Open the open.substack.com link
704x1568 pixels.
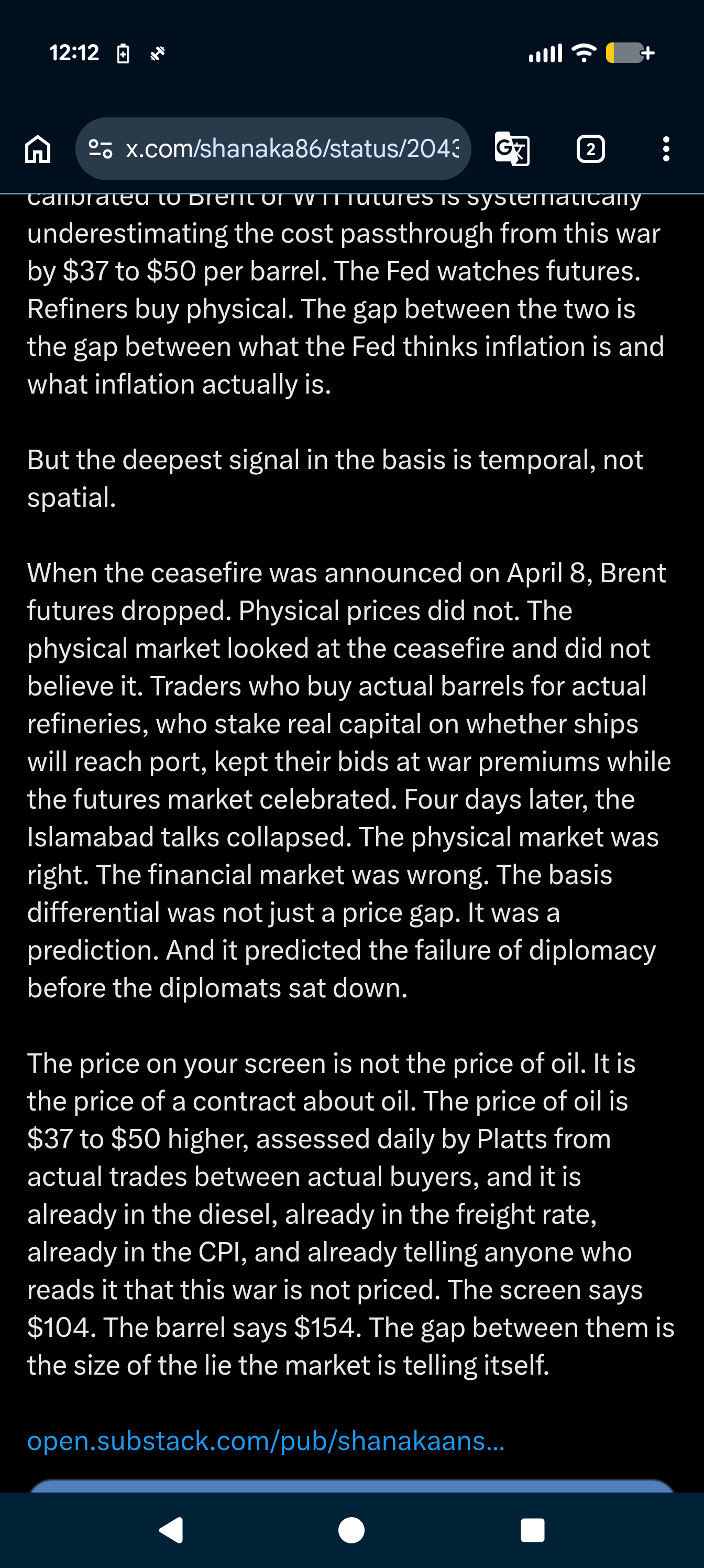pos(266,1440)
